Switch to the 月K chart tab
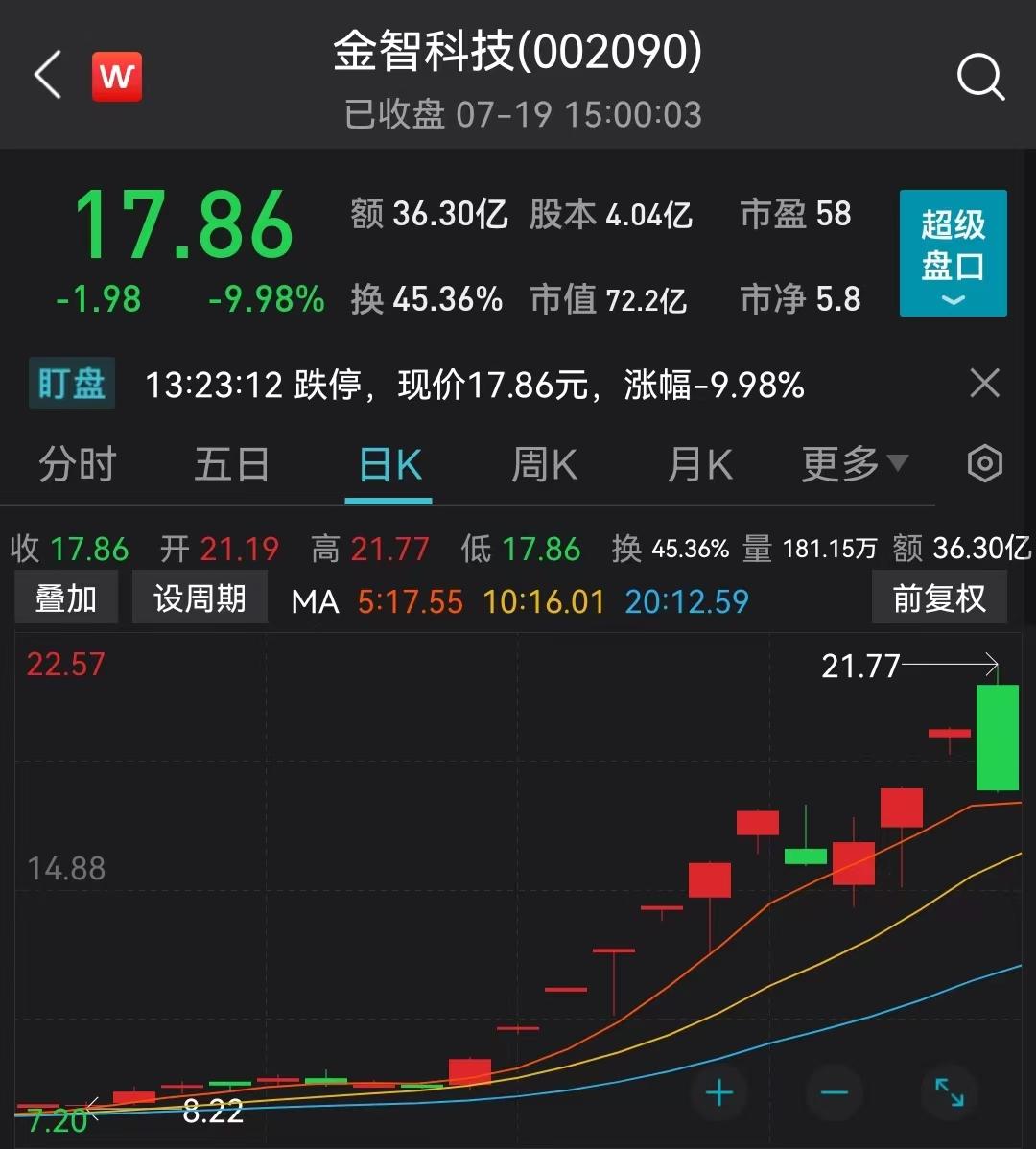Viewport: 1036px width, 1149px height. 699,465
